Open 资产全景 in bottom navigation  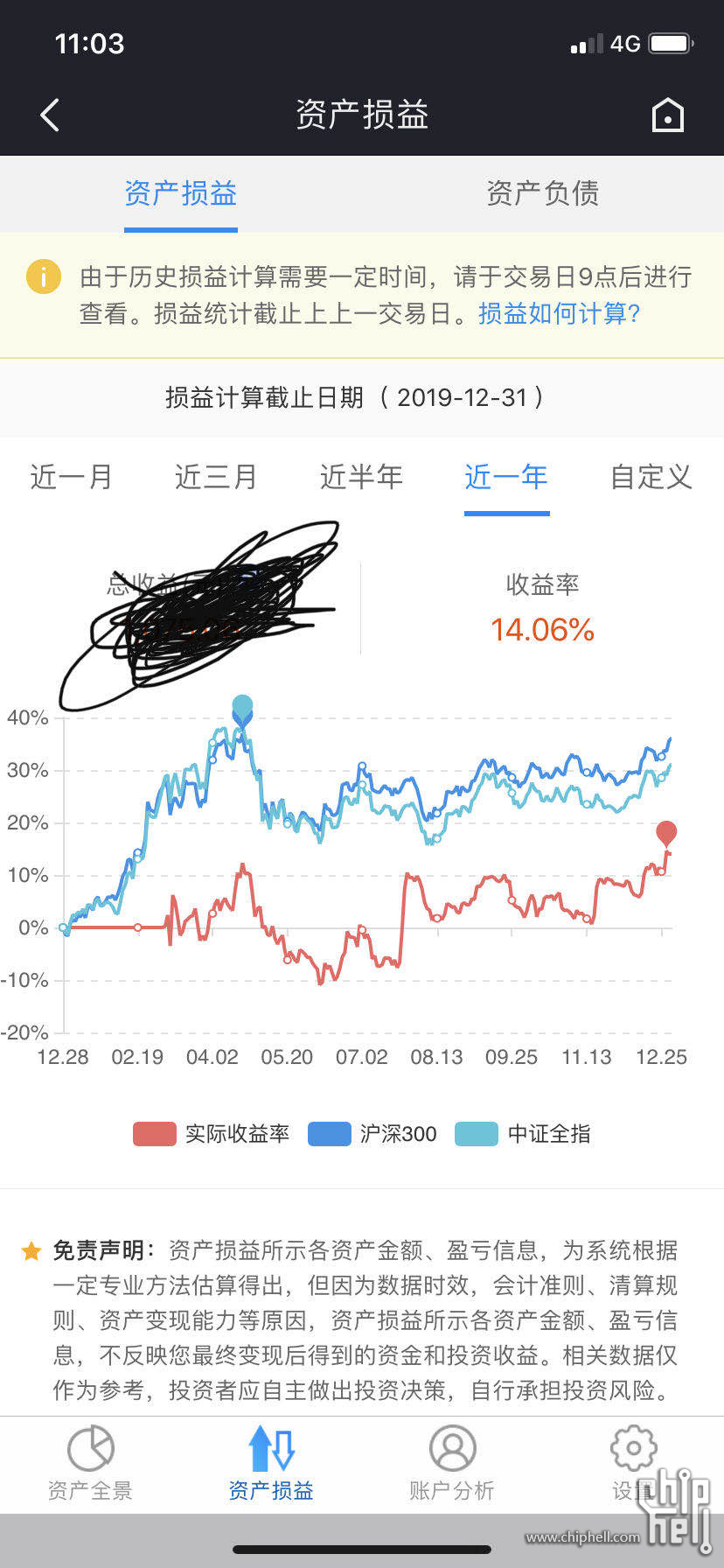point(90,1464)
